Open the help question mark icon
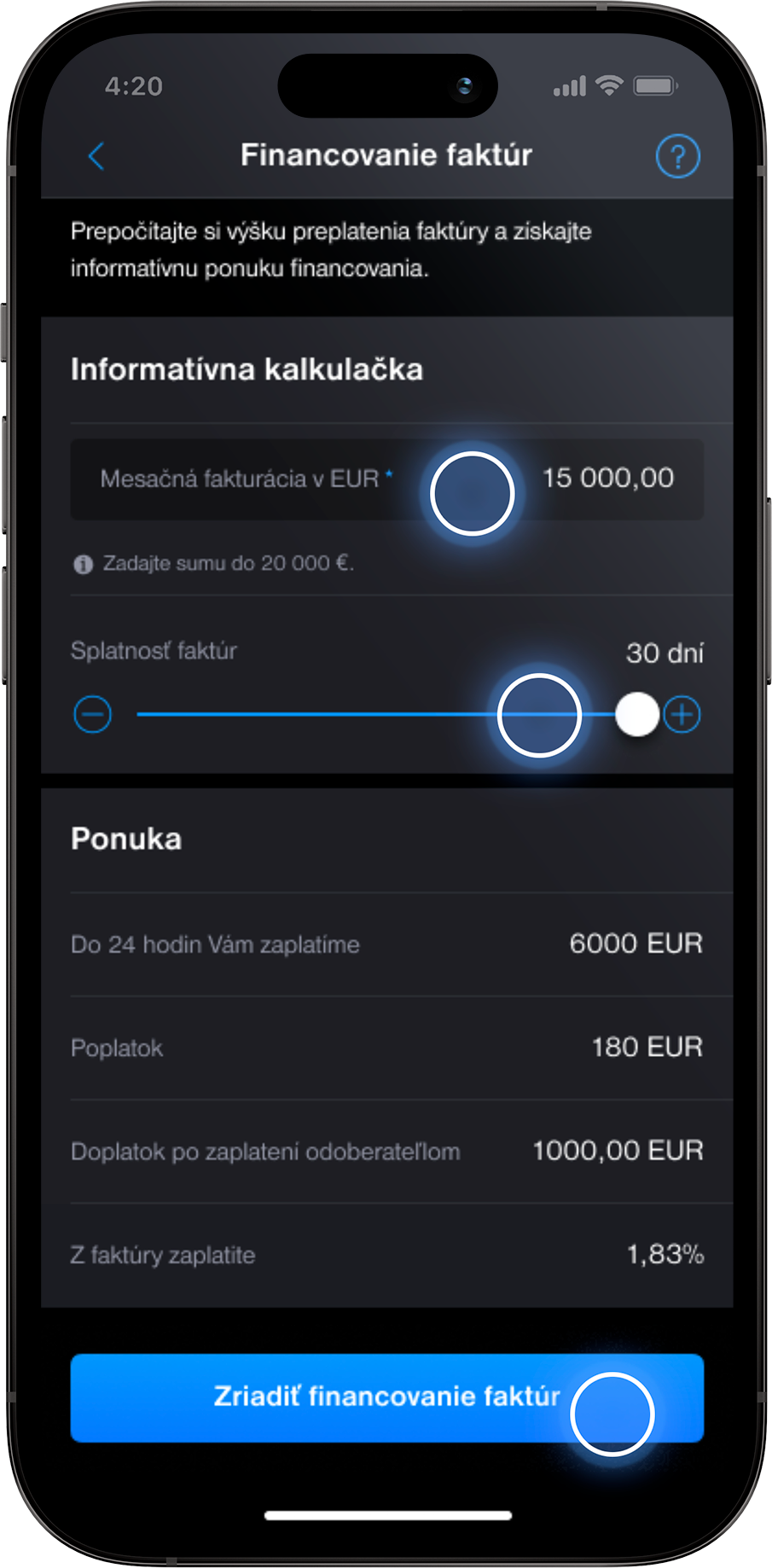 pos(677,156)
